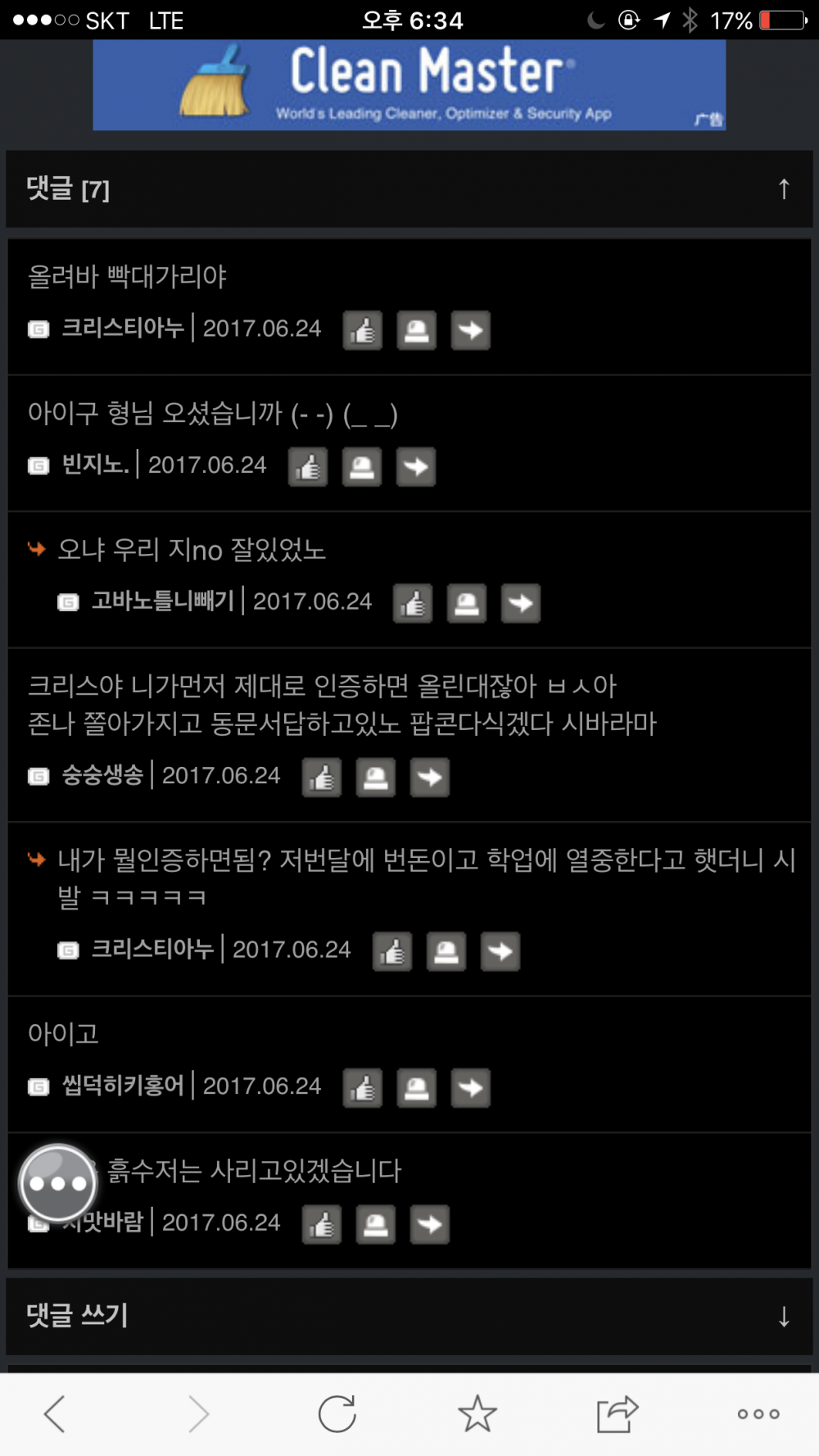The image size is (819, 1456).
Task: Go back to the previous page
Action: pos(55,1413)
